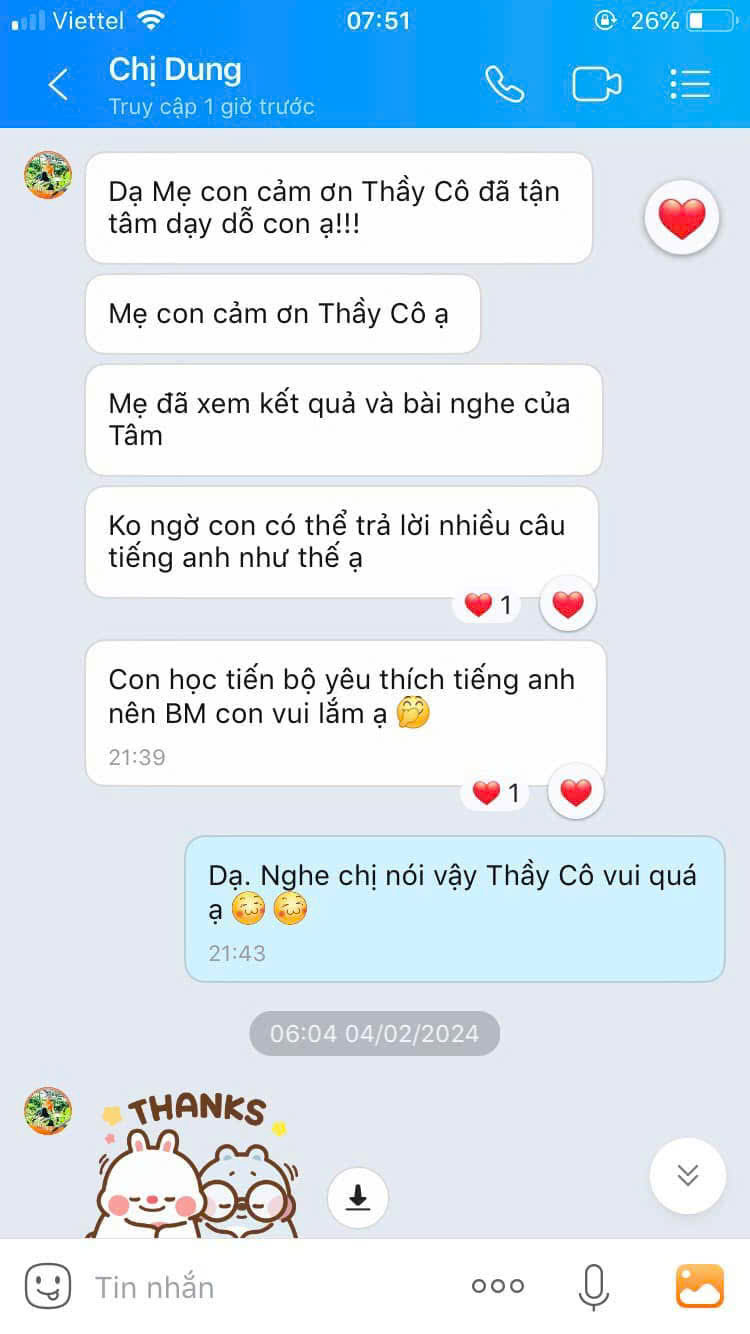Record a voice message
750x1334 pixels.
[x=593, y=1287]
